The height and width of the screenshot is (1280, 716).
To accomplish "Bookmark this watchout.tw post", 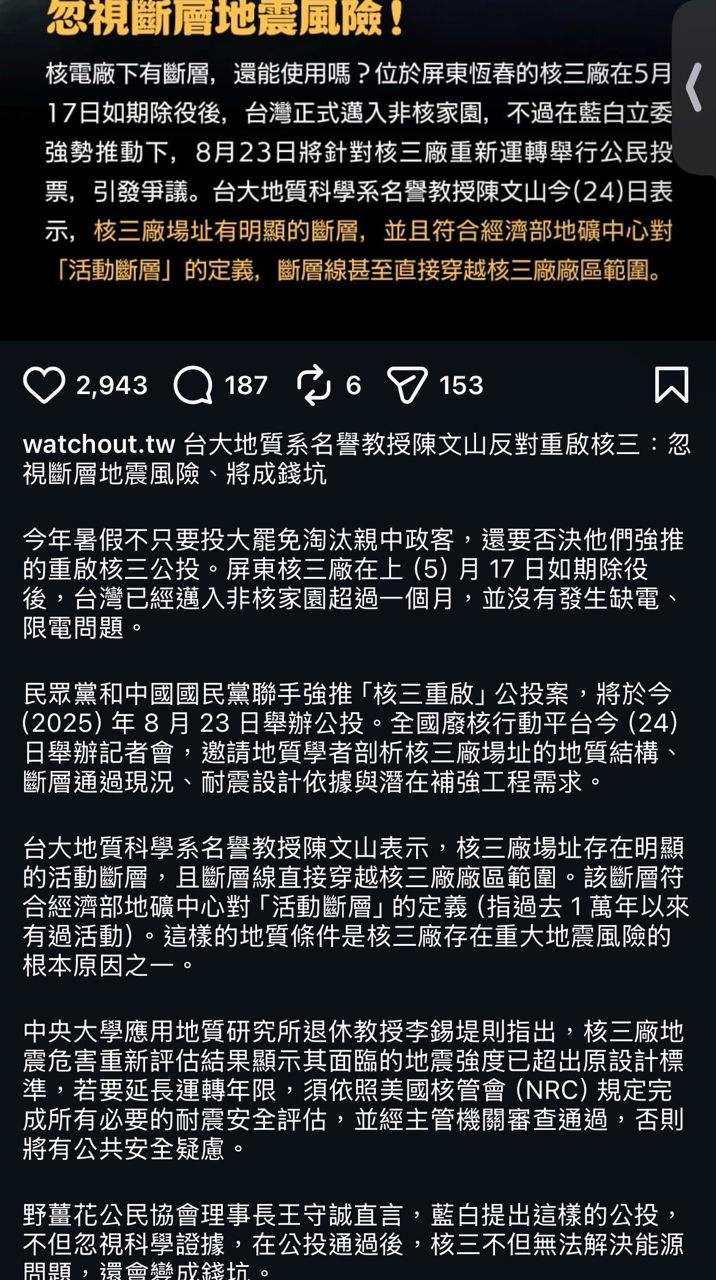I will (671, 385).
